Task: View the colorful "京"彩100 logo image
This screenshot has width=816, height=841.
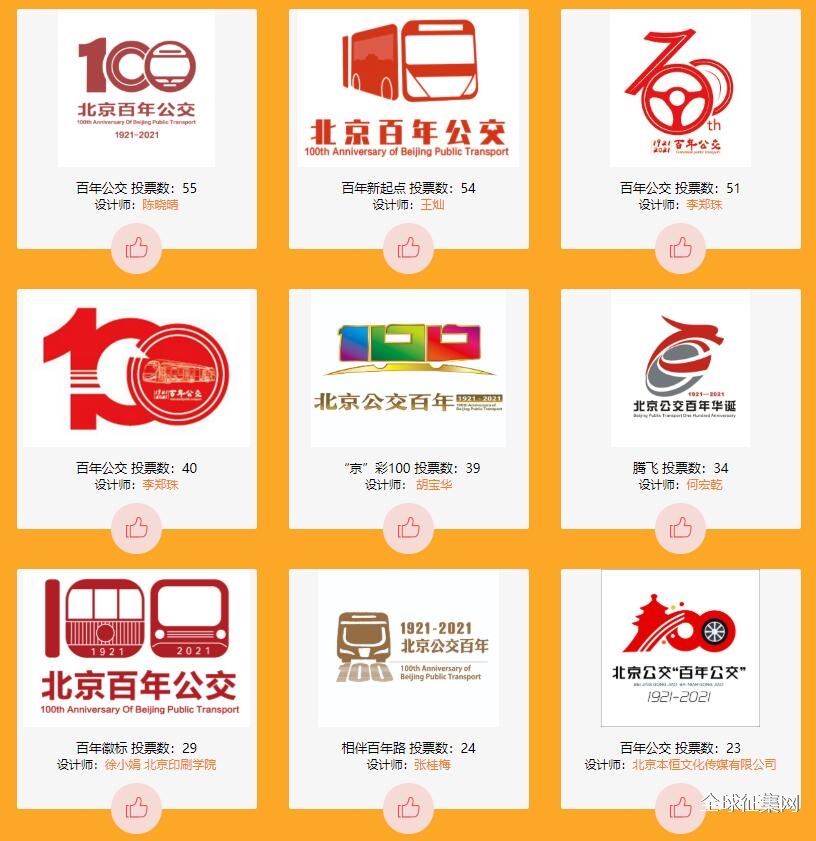Action: click(408, 370)
